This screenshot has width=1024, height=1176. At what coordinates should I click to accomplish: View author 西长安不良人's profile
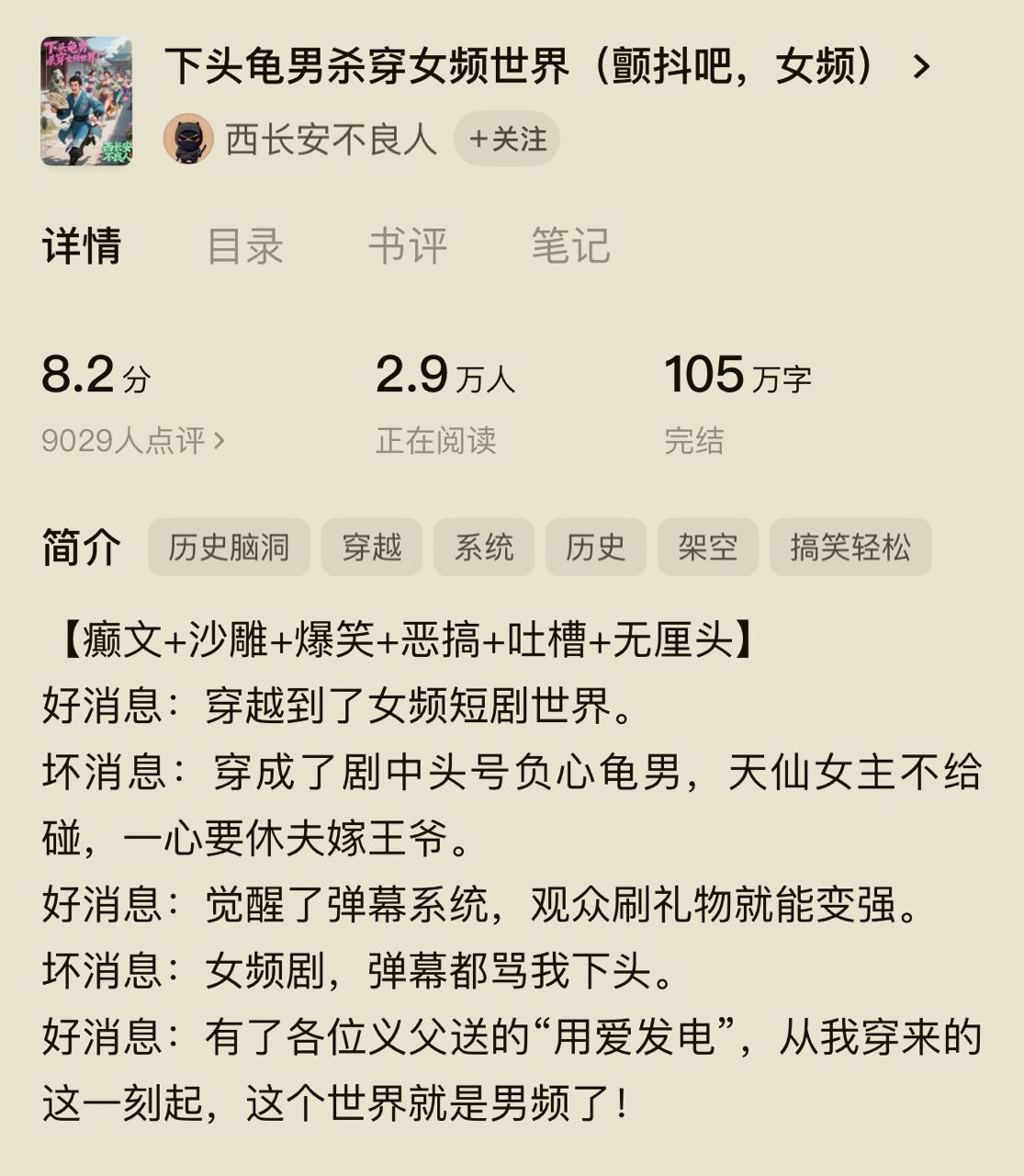click(330, 140)
